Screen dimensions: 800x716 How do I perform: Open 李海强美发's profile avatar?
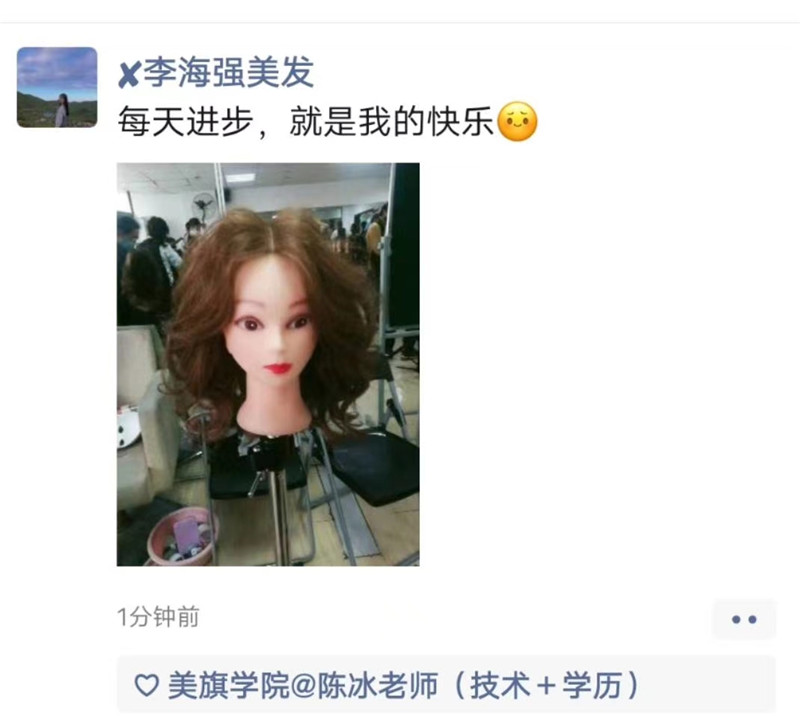pos(57,87)
